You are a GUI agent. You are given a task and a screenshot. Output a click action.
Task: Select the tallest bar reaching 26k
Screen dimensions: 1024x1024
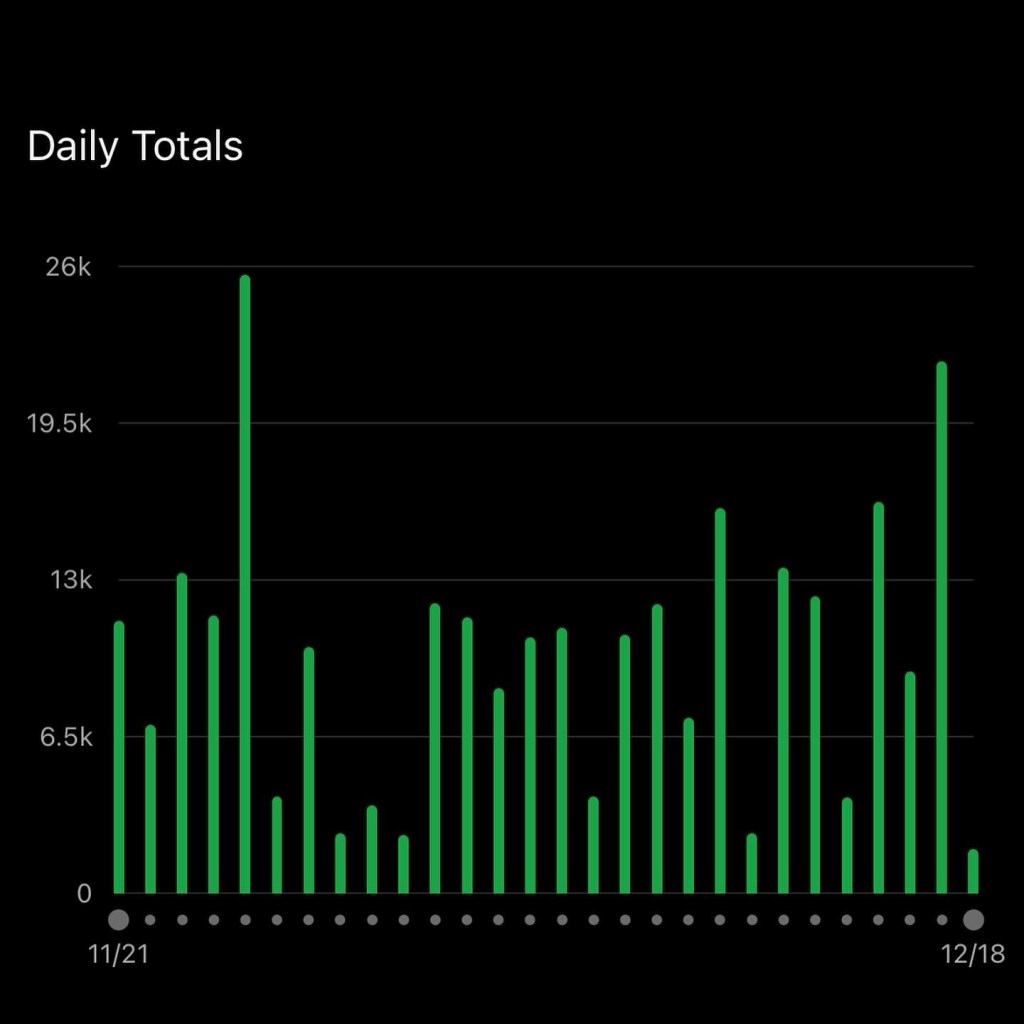245,585
